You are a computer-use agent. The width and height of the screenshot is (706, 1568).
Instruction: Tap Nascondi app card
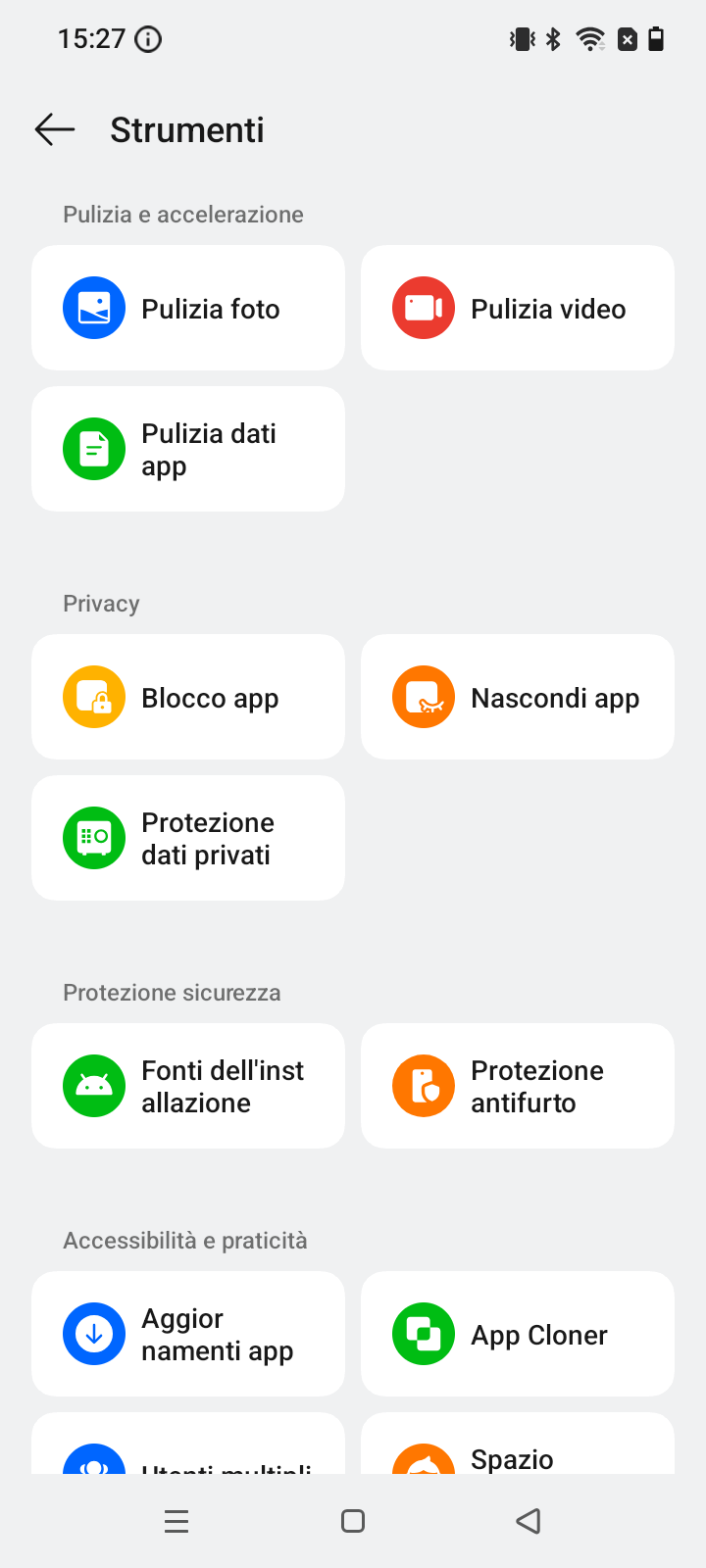point(518,697)
